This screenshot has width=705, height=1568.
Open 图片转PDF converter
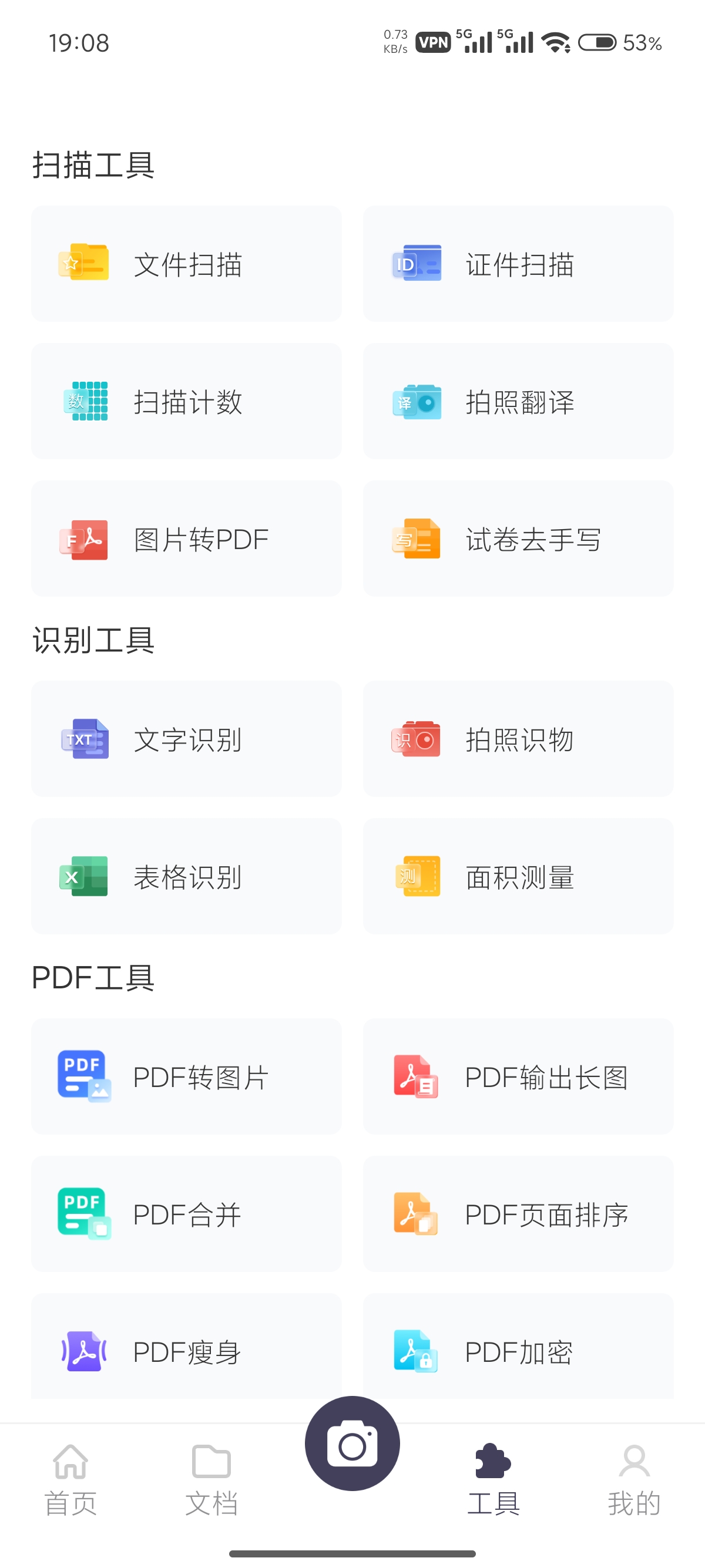[186, 539]
